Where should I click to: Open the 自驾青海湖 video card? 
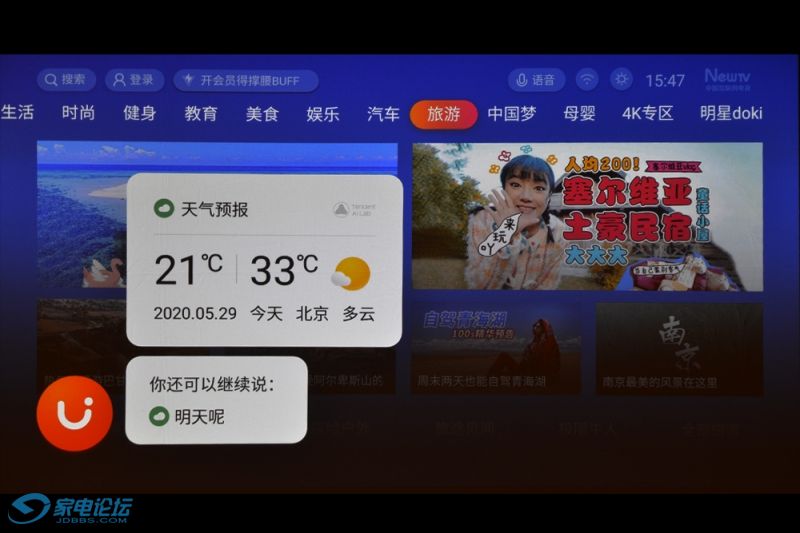(x=495, y=348)
